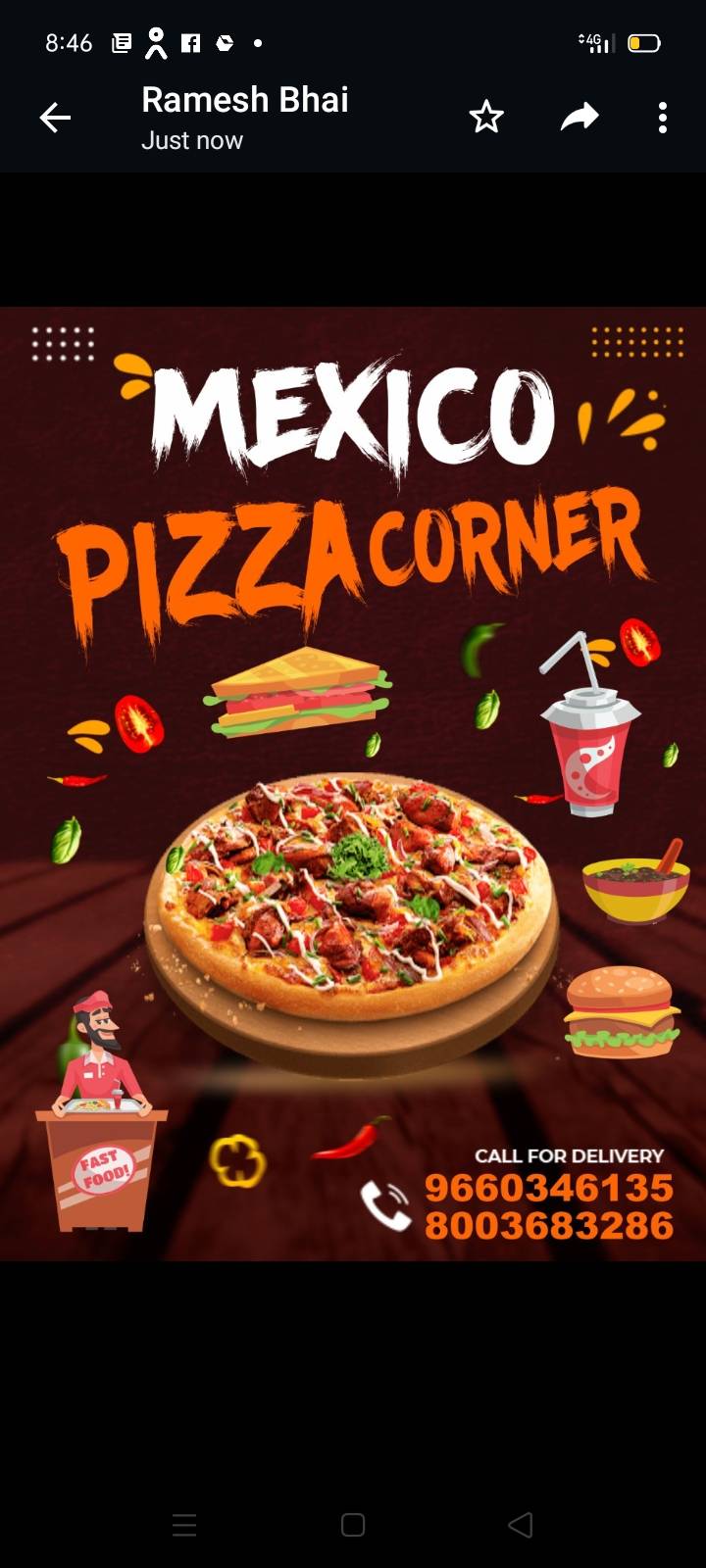Open the news article notification icon
The height and width of the screenshot is (1568, 706).
120,43
